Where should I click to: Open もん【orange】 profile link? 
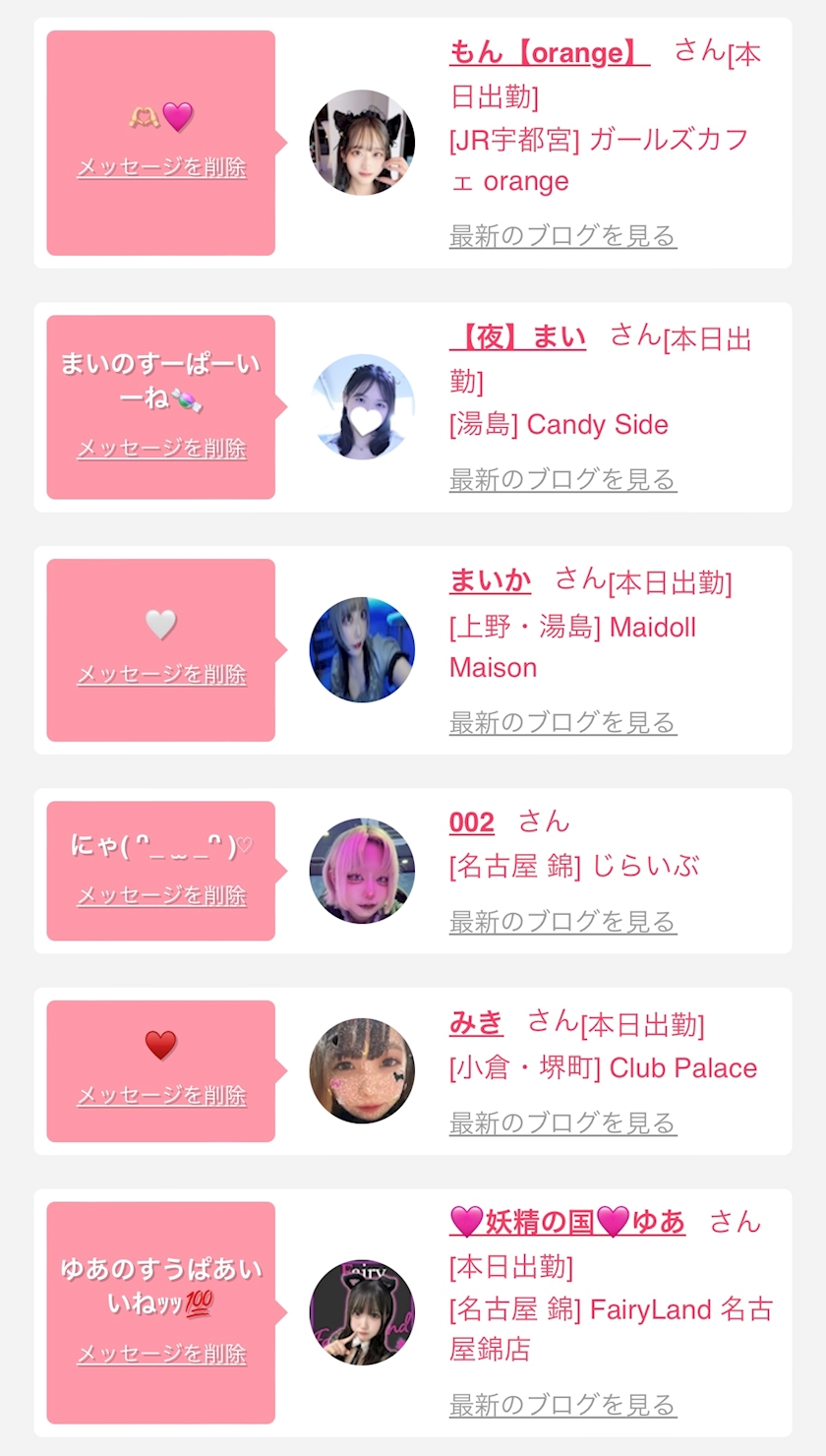(549, 52)
